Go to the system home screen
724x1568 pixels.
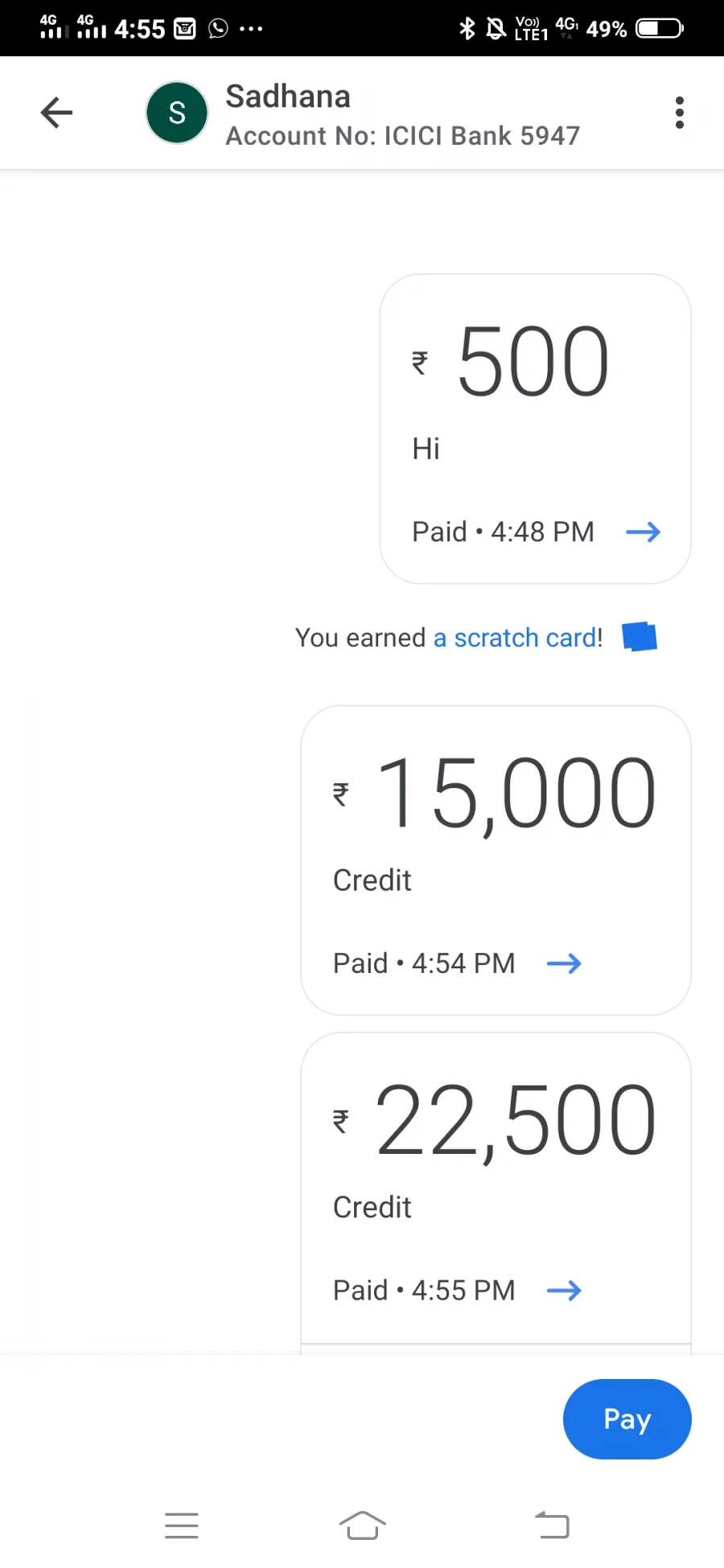(x=362, y=1525)
